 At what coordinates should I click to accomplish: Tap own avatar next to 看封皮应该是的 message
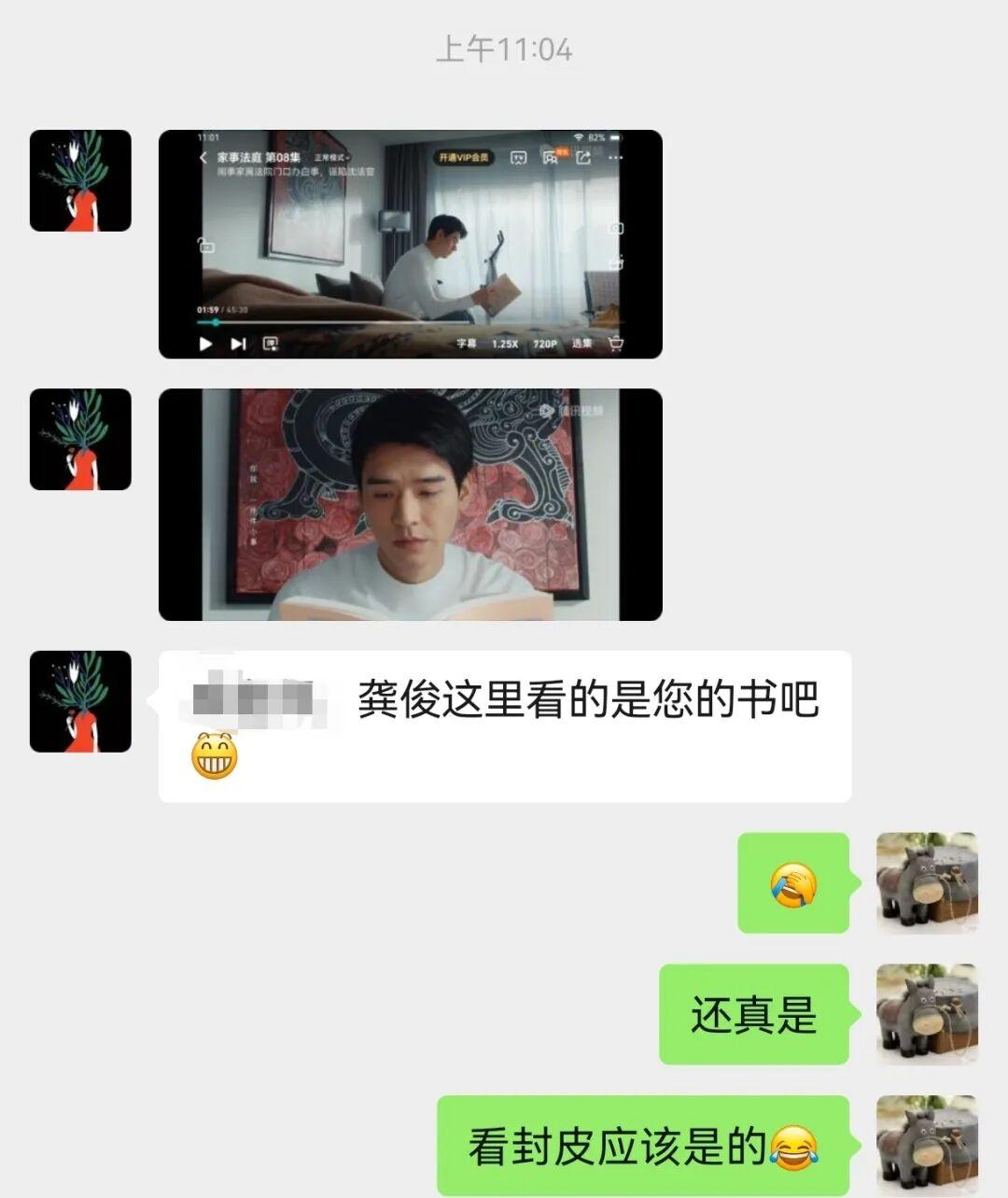point(927,1145)
